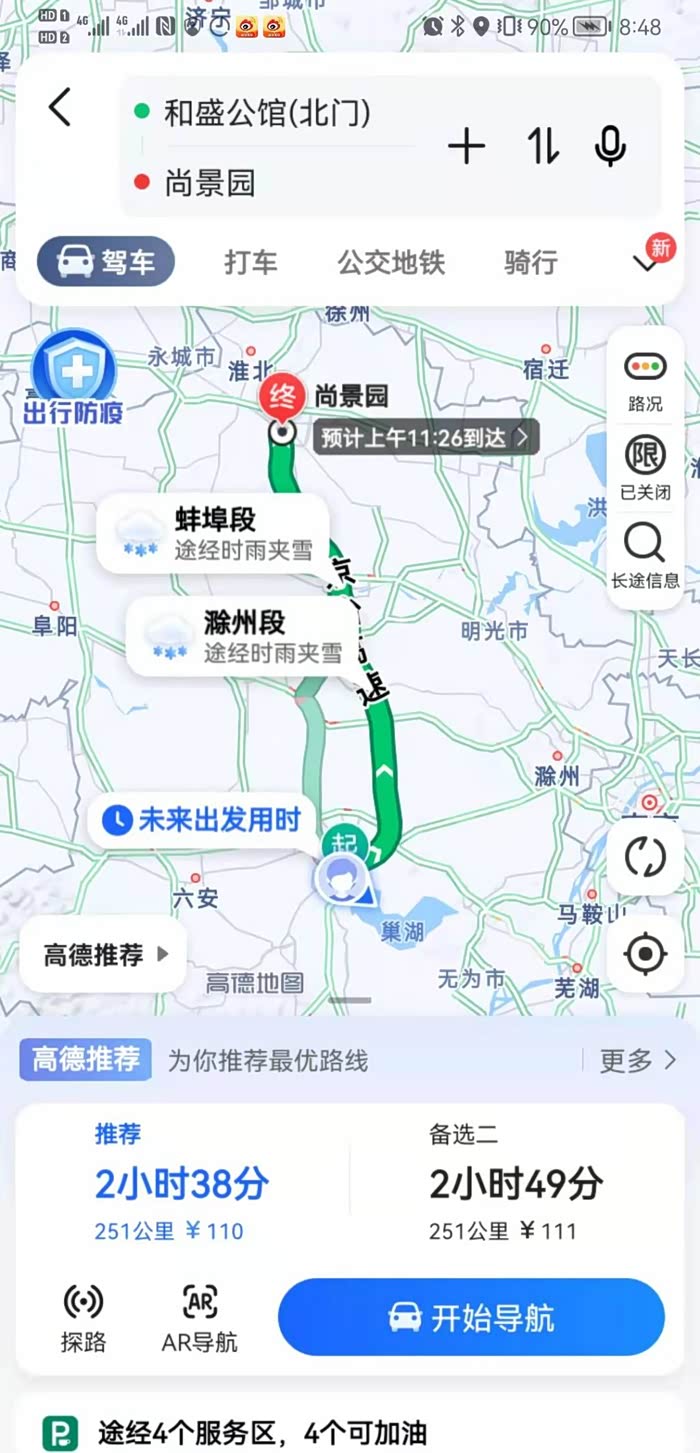The width and height of the screenshot is (700, 1453).
Task: Open 长途信息 long-distance info
Action: [x=645, y=556]
